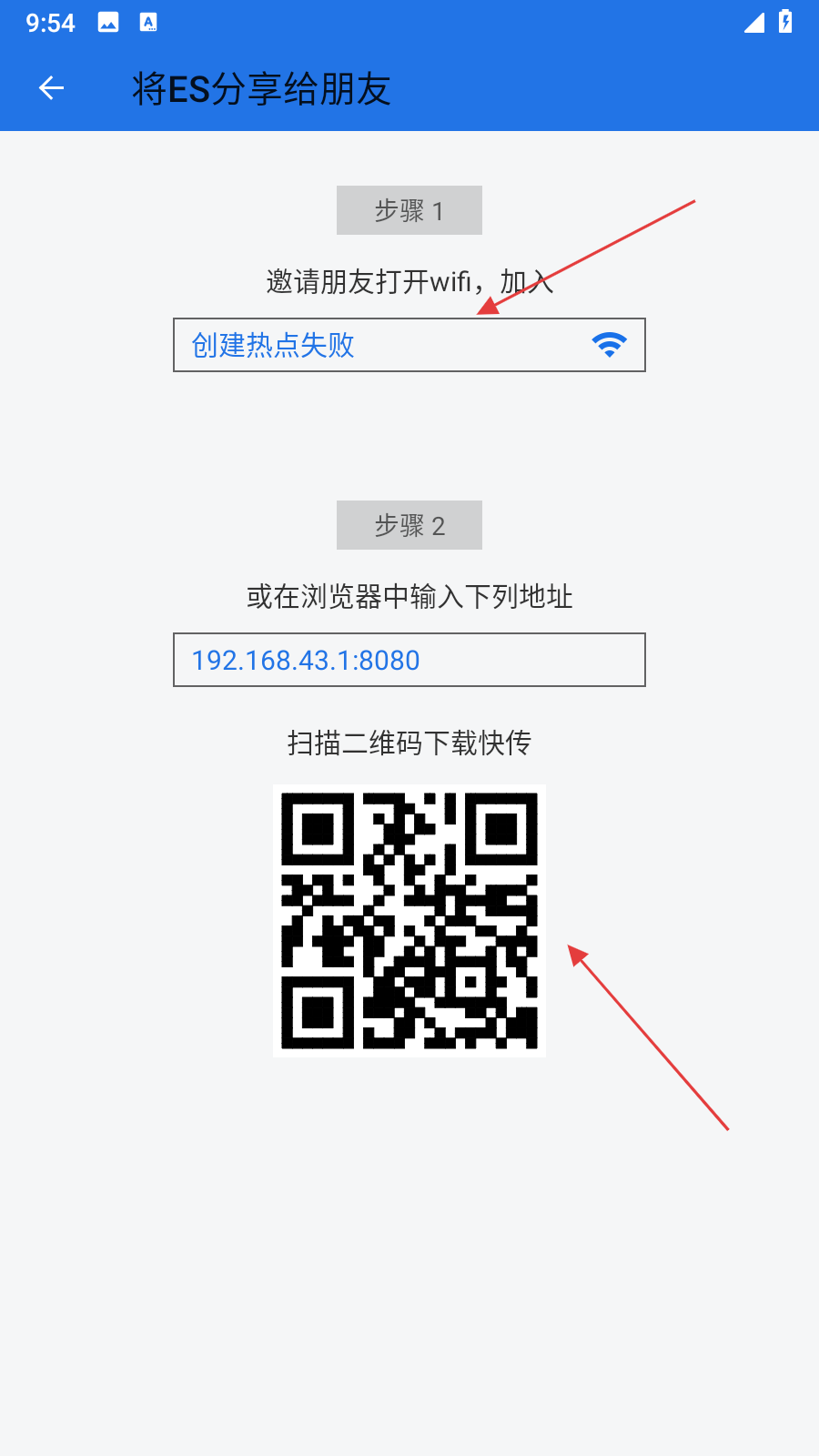Tap the 创建热点失败 hotspot box

(x=409, y=345)
